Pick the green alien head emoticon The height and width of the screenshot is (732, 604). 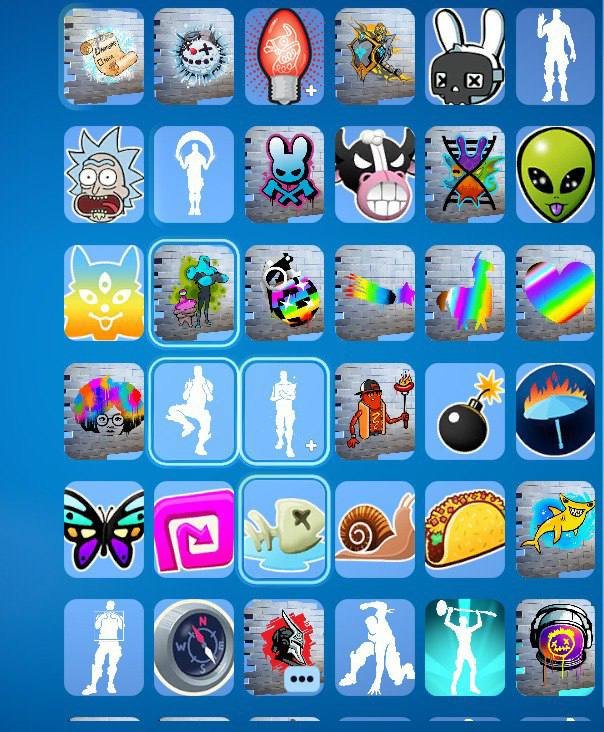556,174
